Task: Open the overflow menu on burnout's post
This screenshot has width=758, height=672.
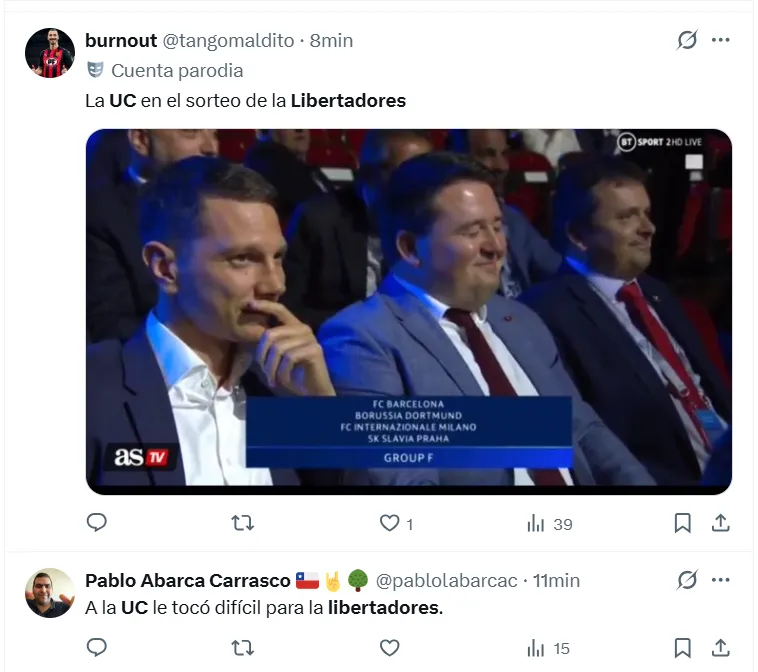Action: [x=720, y=40]
